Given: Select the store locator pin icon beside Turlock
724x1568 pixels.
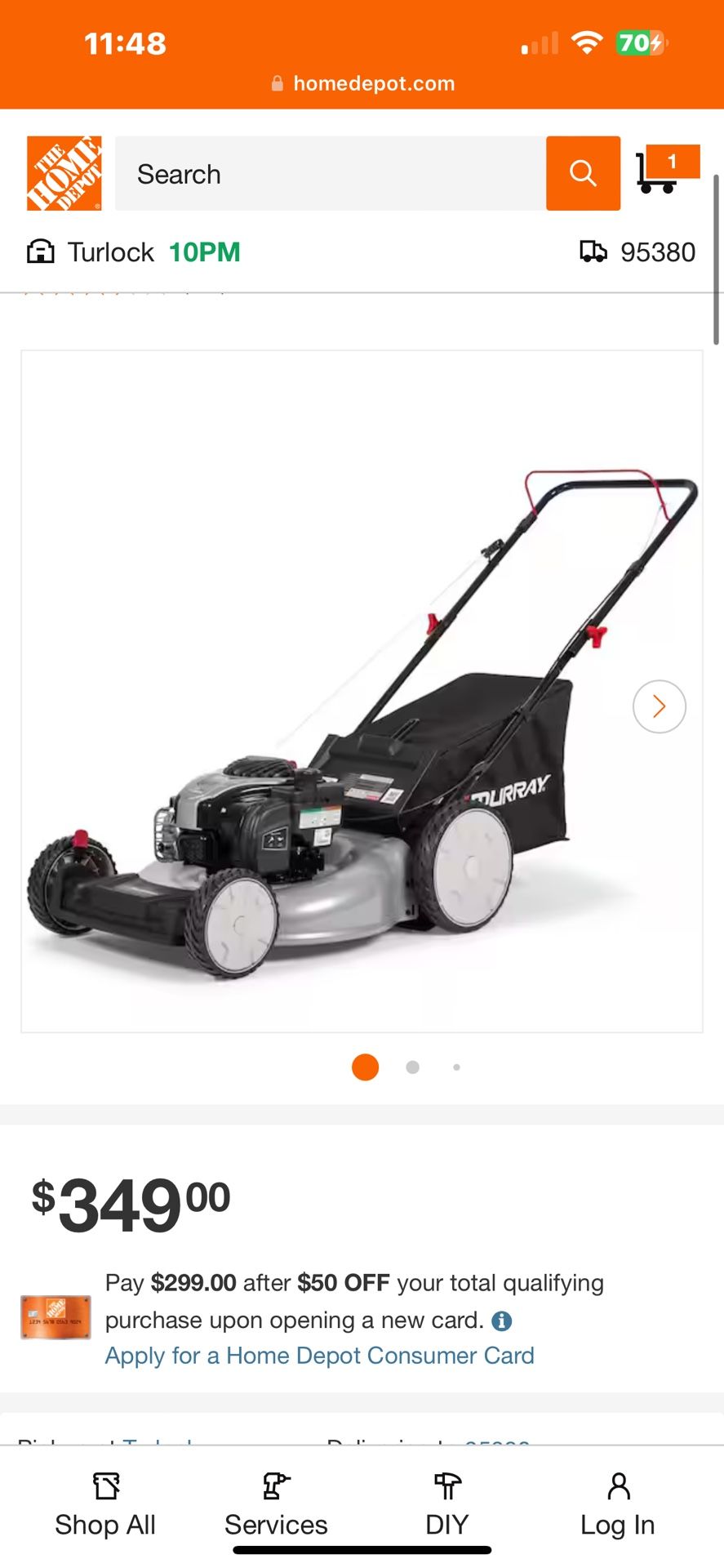Looking at the screenshot, I should coord(39,252).
